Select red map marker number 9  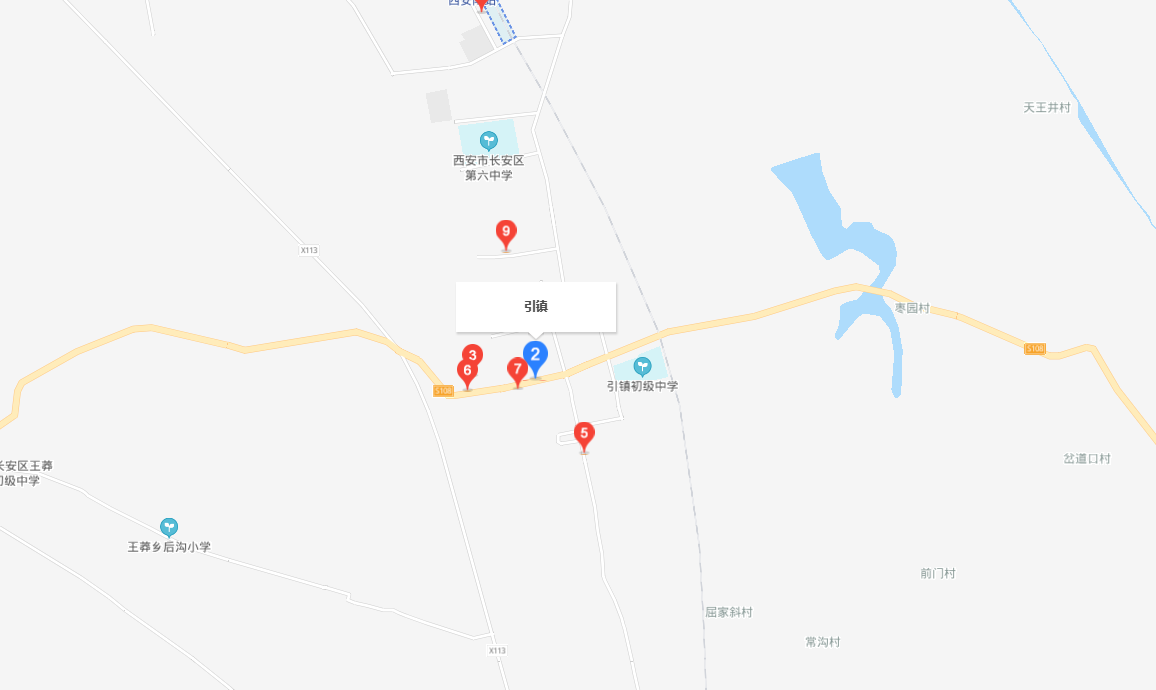[506, 233]
